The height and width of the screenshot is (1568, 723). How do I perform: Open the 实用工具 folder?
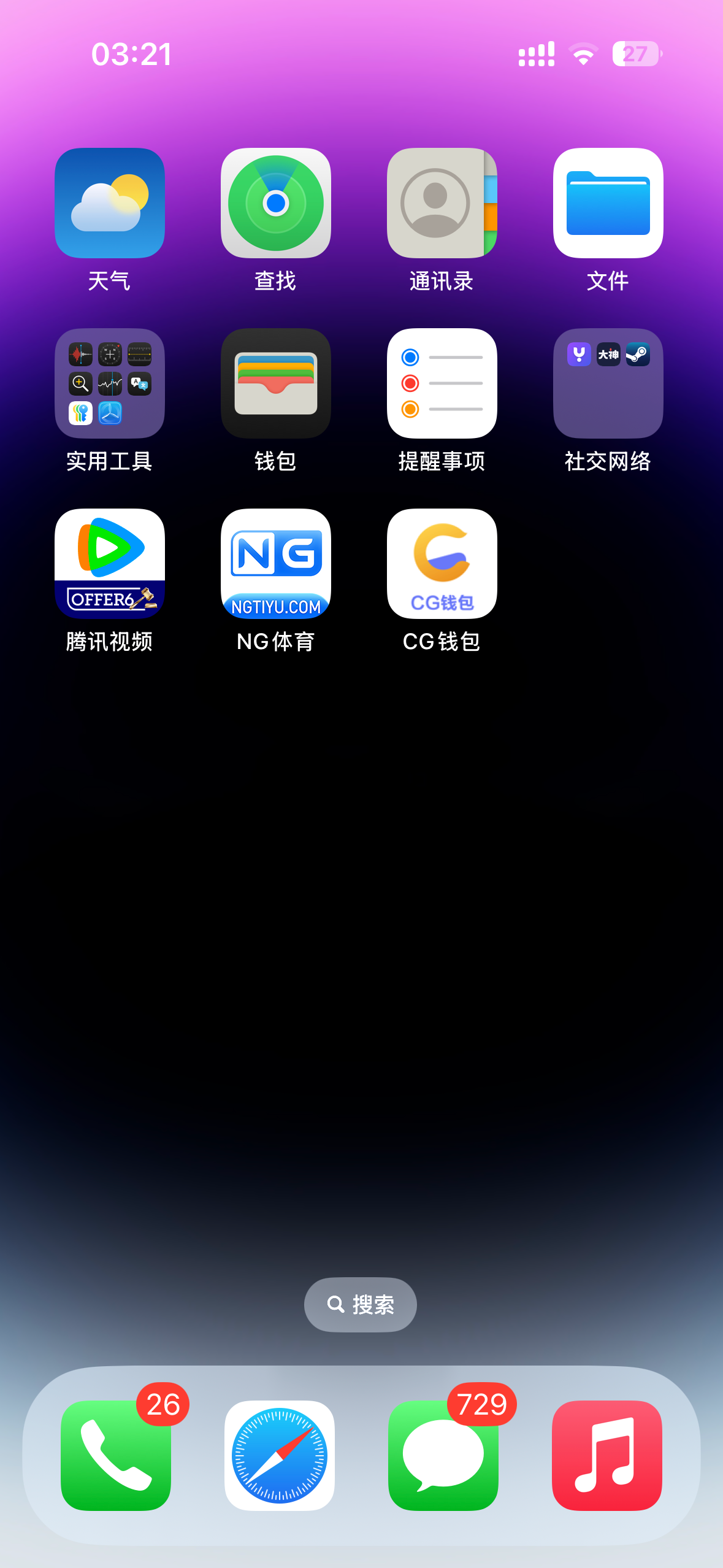click(110, 383)
